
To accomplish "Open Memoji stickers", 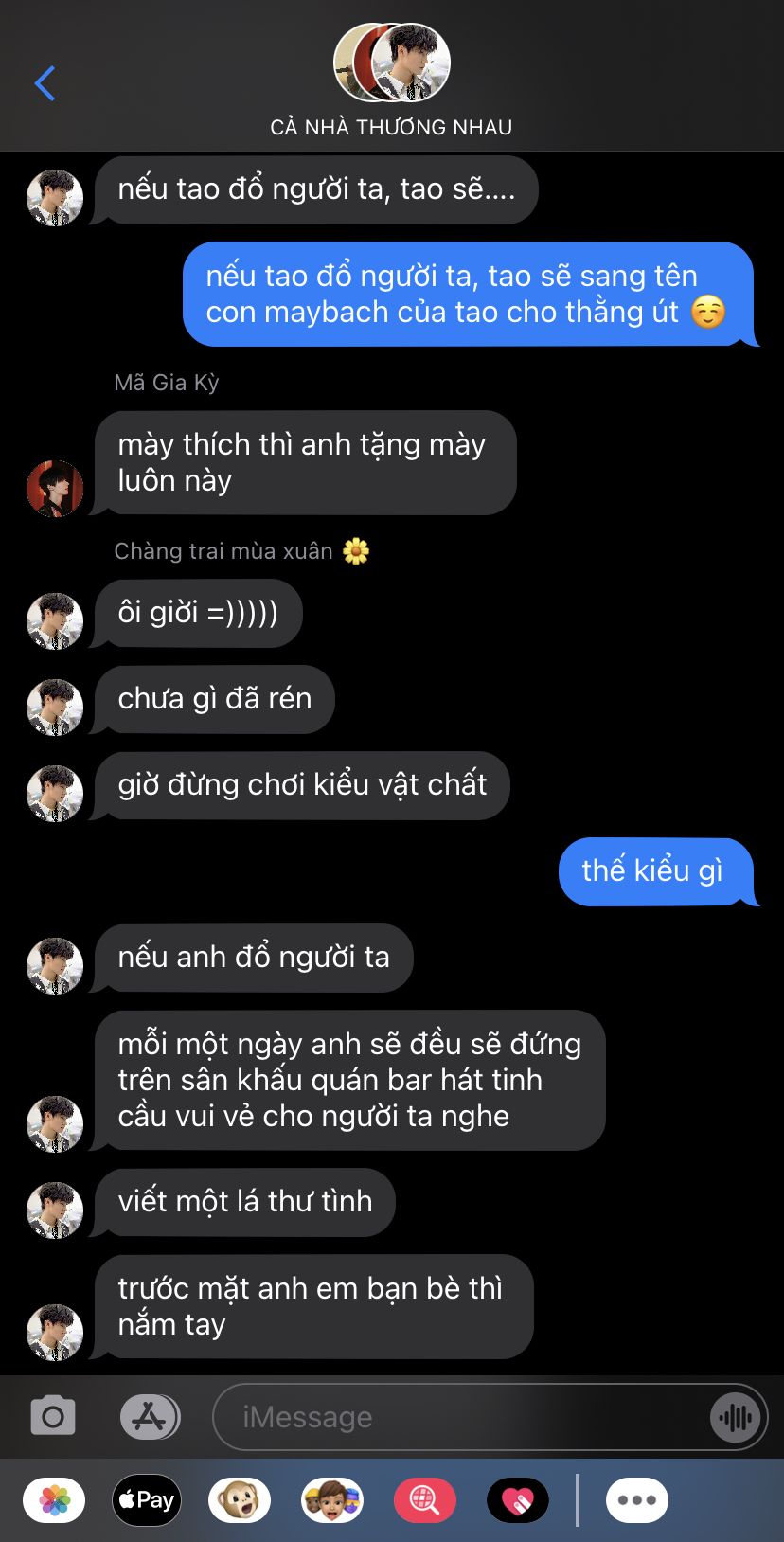I will point(332,1500).
